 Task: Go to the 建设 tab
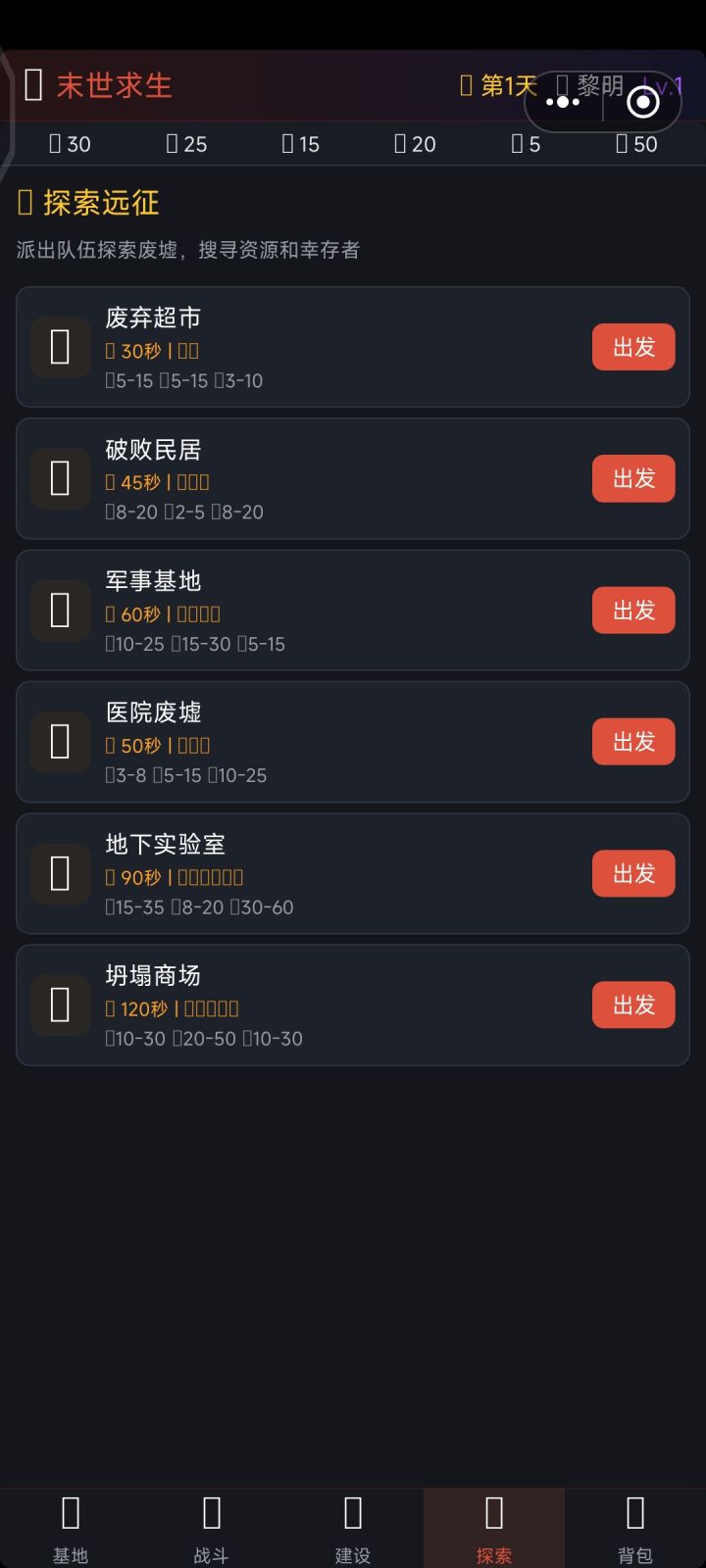coord(353,1529)
